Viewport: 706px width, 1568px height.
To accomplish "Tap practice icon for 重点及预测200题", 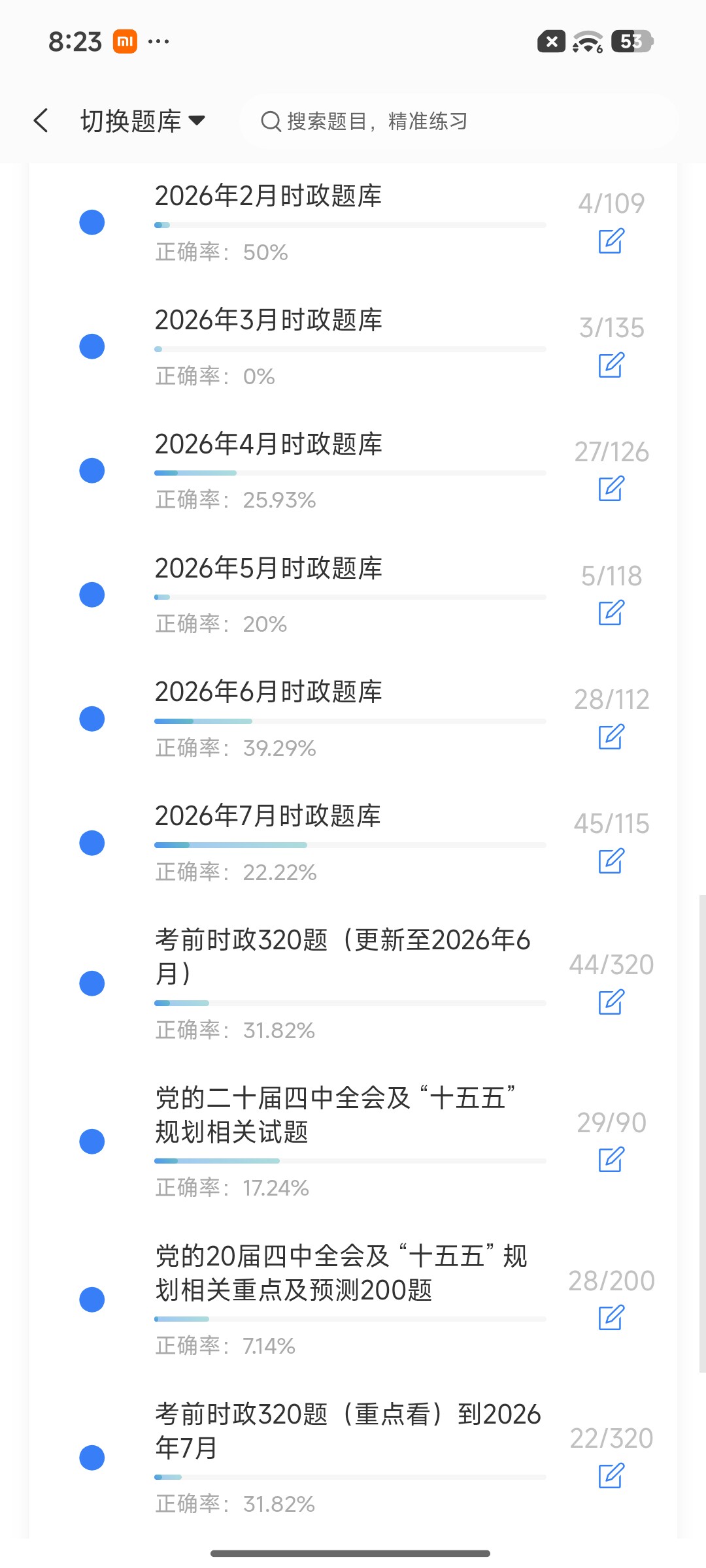I will [611, 1318].
